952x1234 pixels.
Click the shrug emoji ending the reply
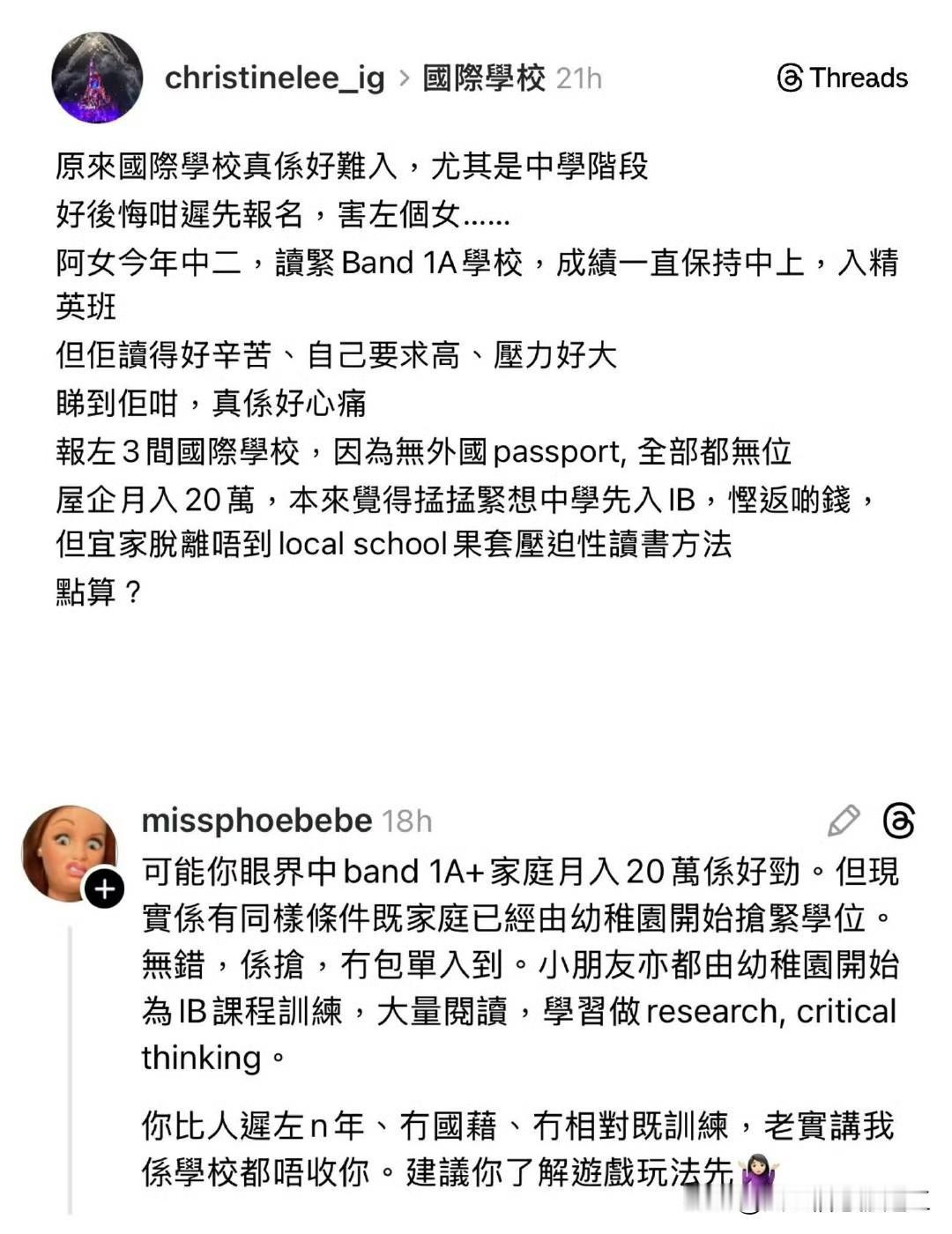pos(755,1176)
